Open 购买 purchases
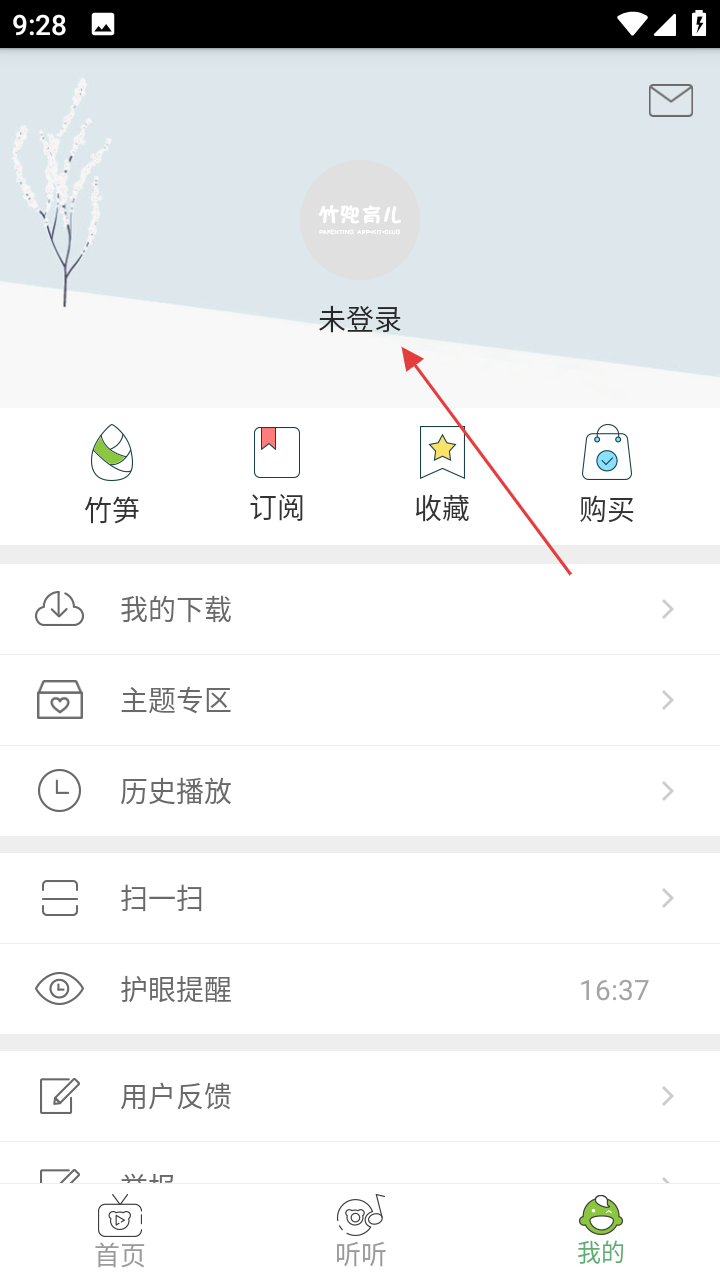The height and width of the screenshot is (1280, 720). (x=607, y=473)
